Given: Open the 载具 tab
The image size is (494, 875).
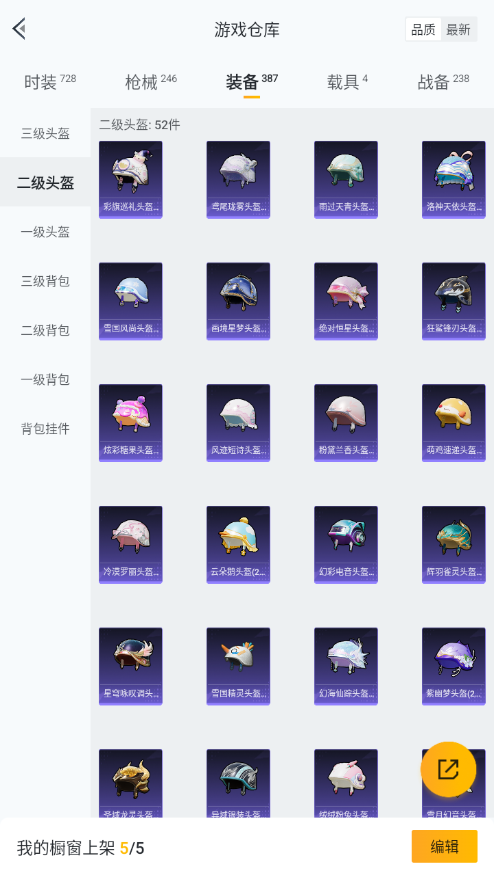Looking at the screenshot, I should pyautogui.click(x=347, y=82).
